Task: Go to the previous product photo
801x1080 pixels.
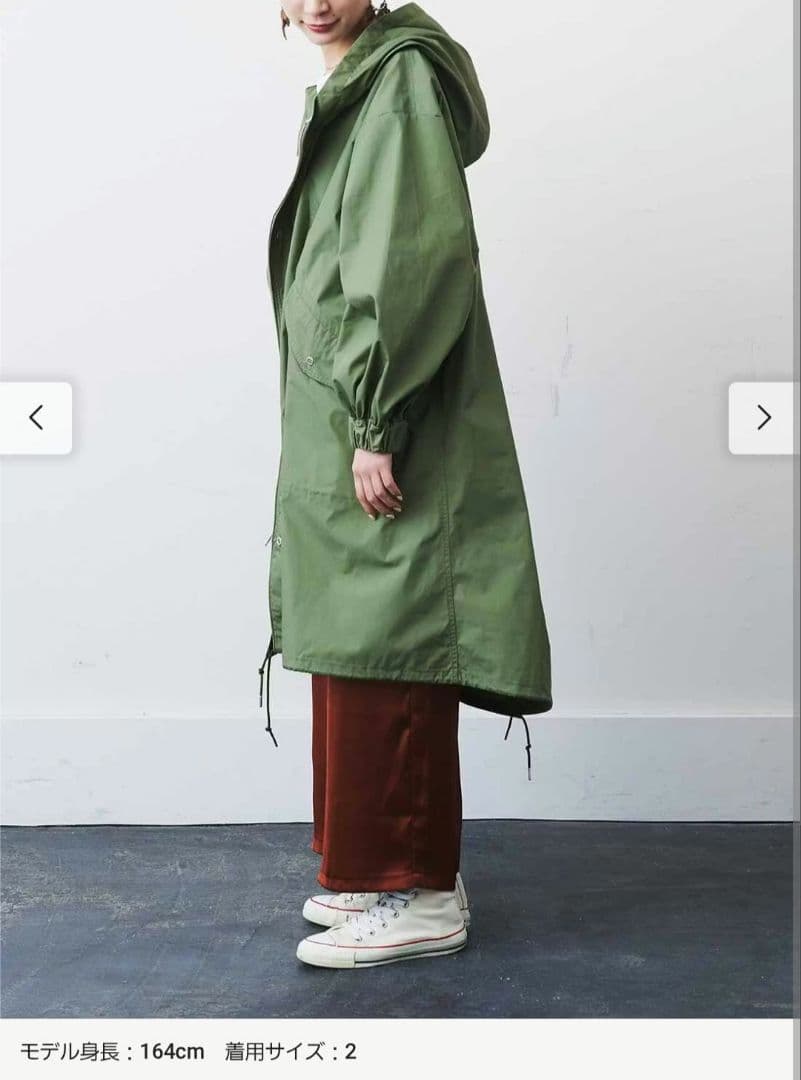Action: [36, 418]
